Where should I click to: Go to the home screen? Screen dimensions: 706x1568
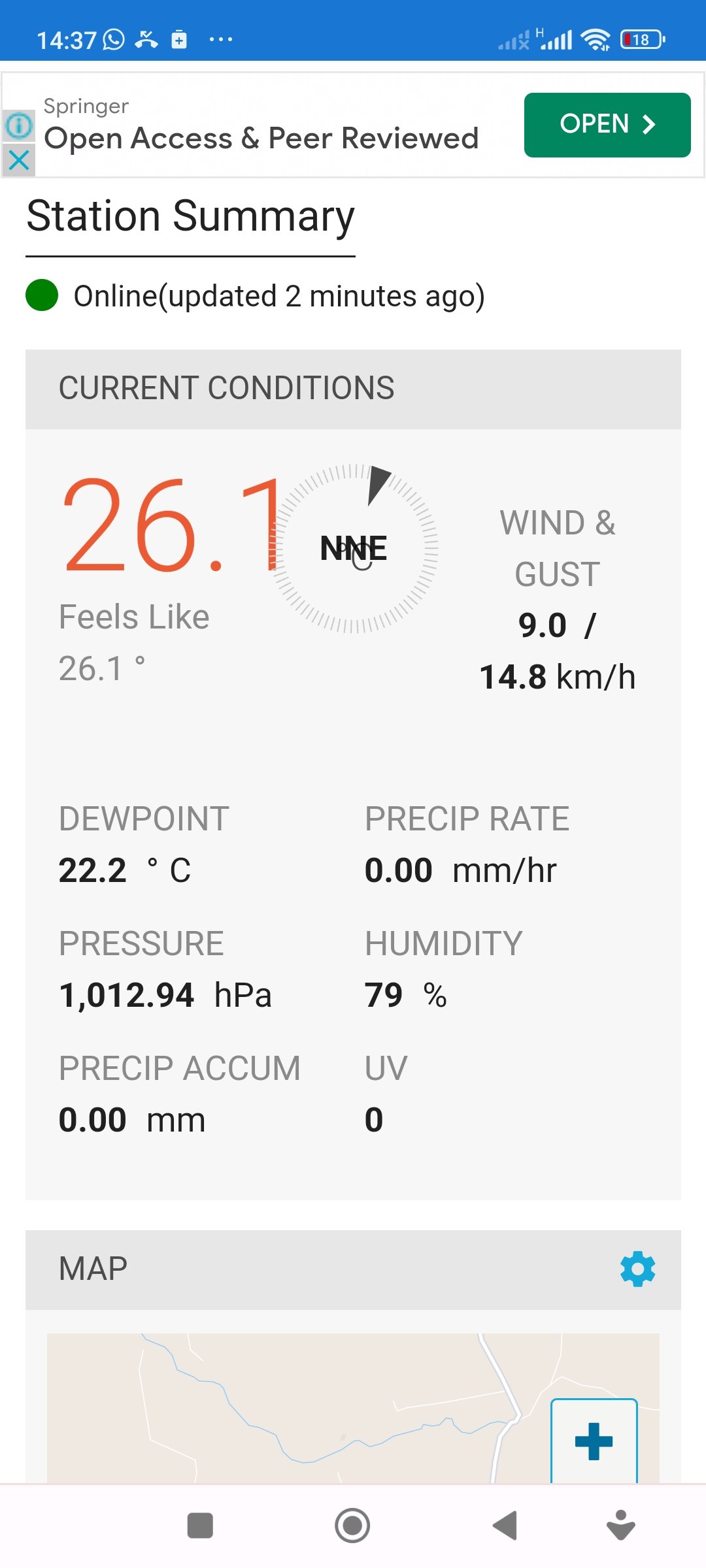tap(352, 1526)
